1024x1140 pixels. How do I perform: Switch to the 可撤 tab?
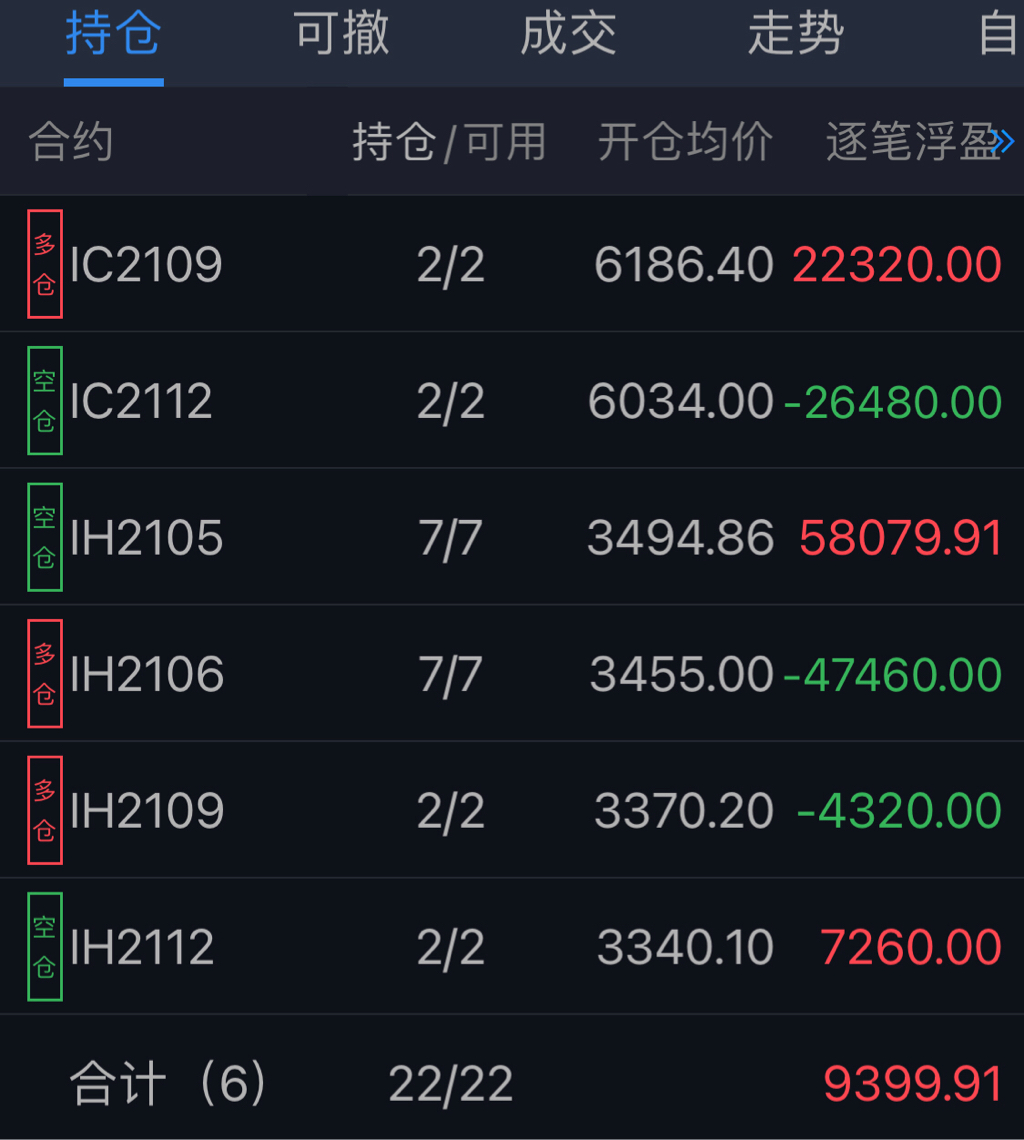tap(341, 36)
